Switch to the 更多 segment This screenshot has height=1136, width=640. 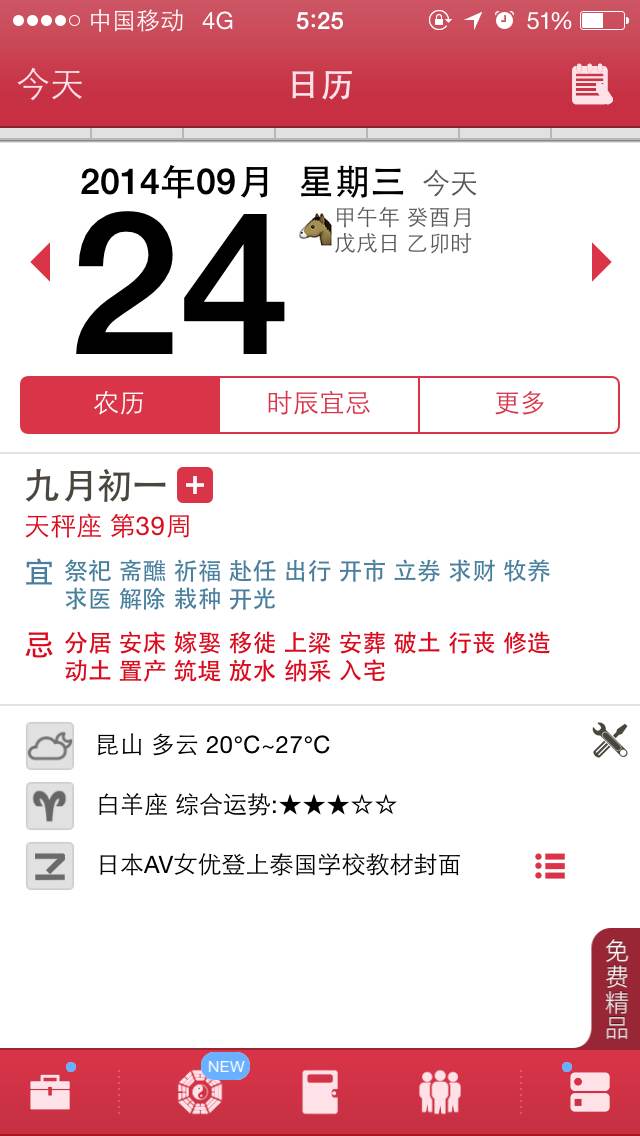click(519, 404)
